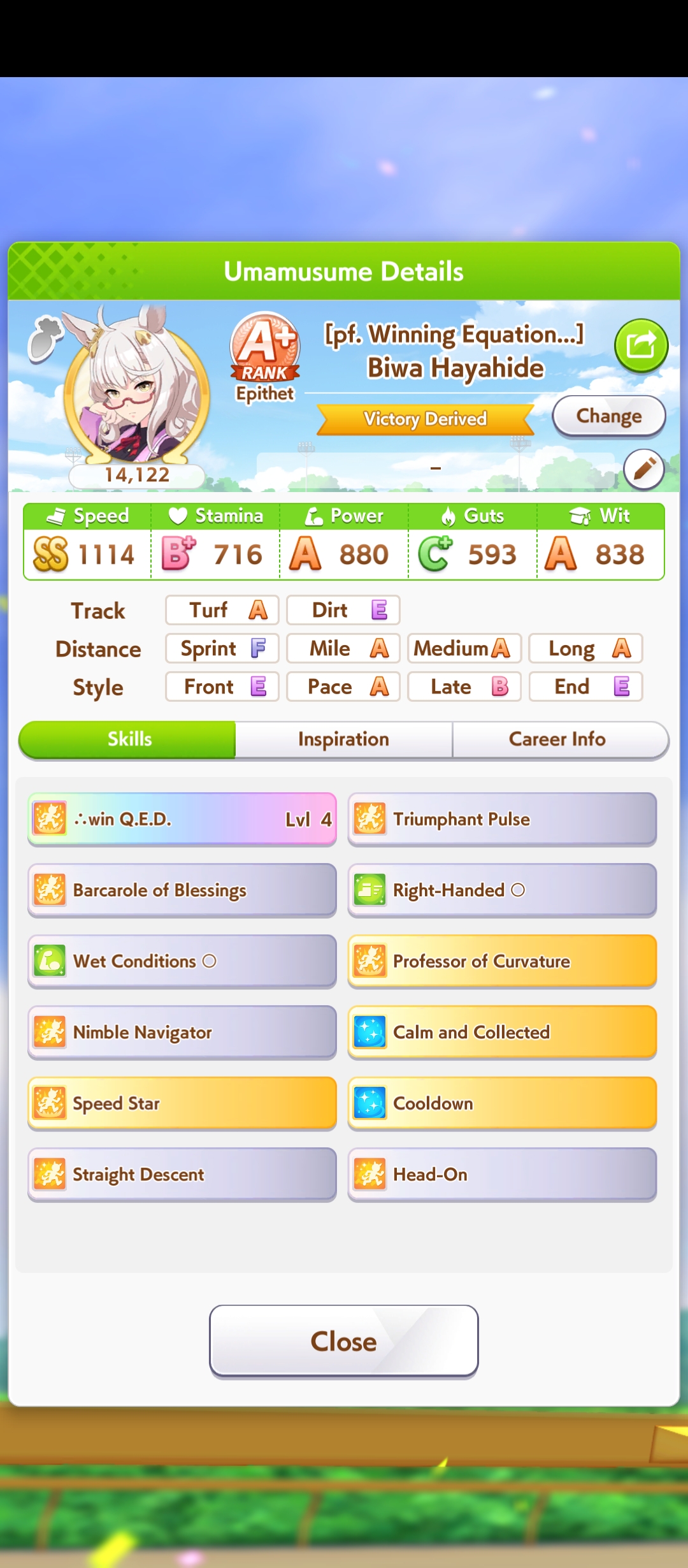Screen dimensions: 688x1568
Task: Open the Head-On skill
Action: pyautogui.click(x=502, y=1175)
